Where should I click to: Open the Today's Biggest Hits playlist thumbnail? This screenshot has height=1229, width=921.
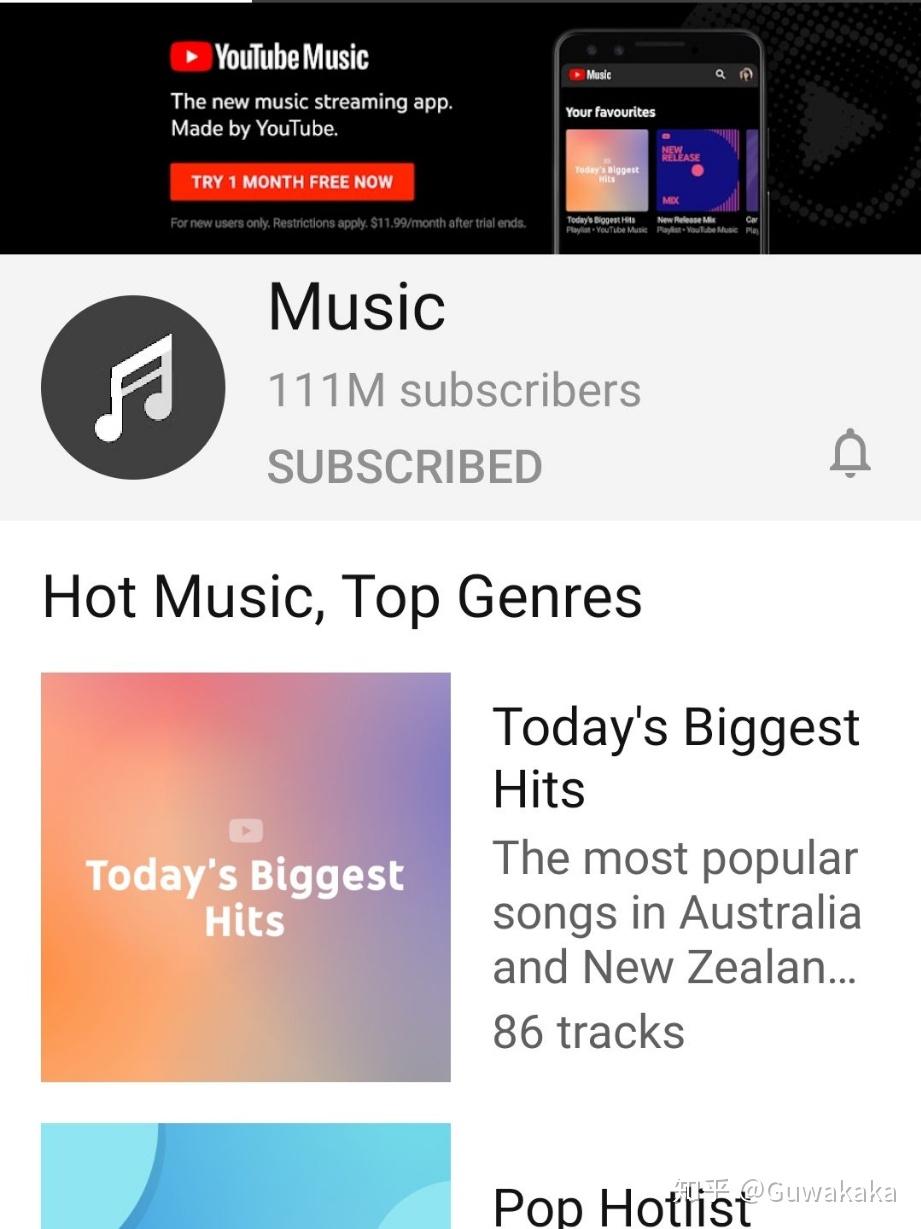(x=246, y=877)
